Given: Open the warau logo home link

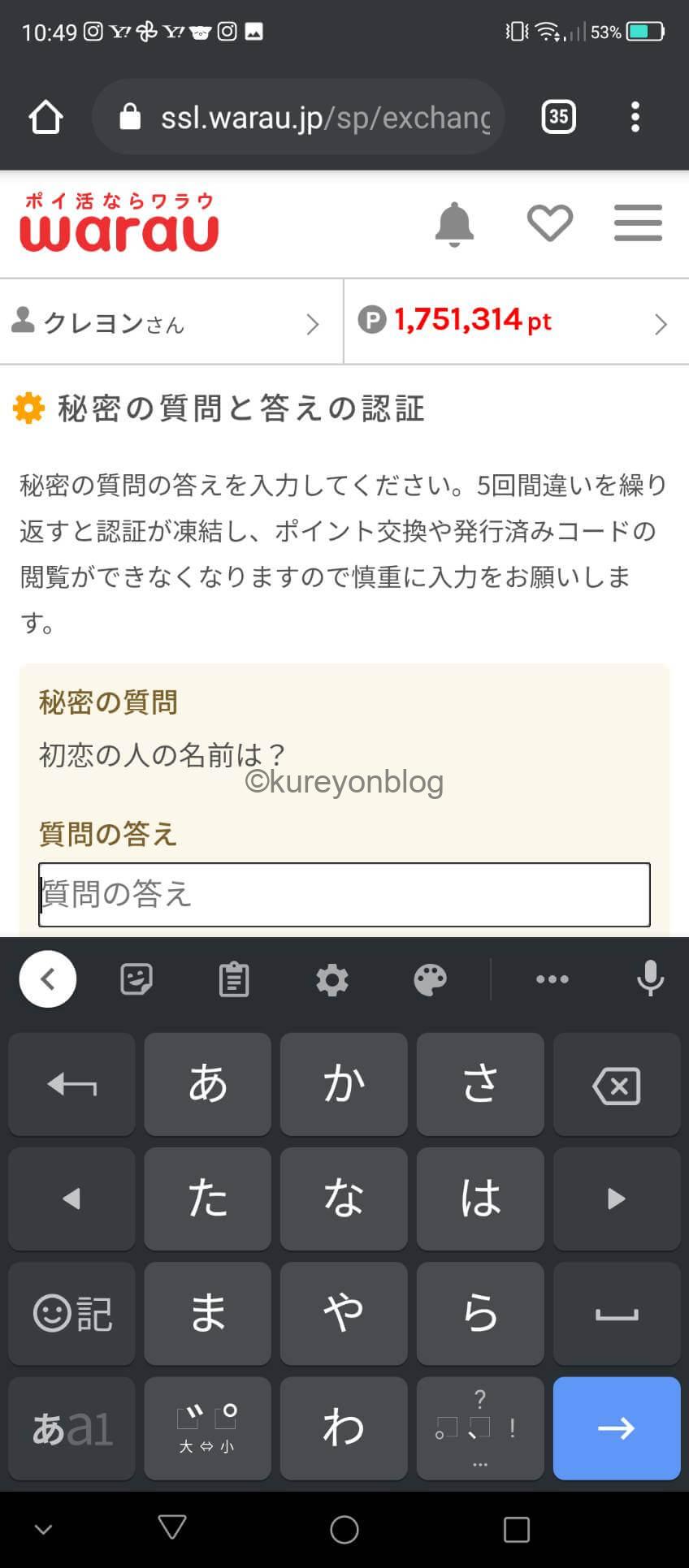Looking at the screenshot, I should click(x=119, y=222).
